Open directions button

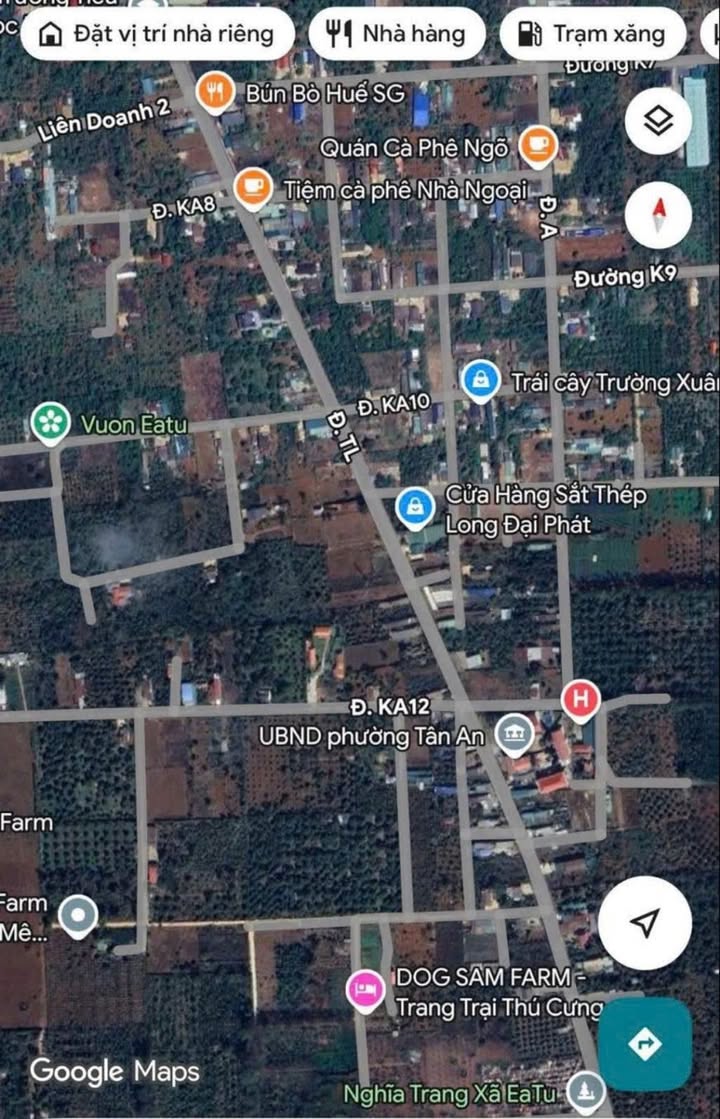click(644, 1045)
